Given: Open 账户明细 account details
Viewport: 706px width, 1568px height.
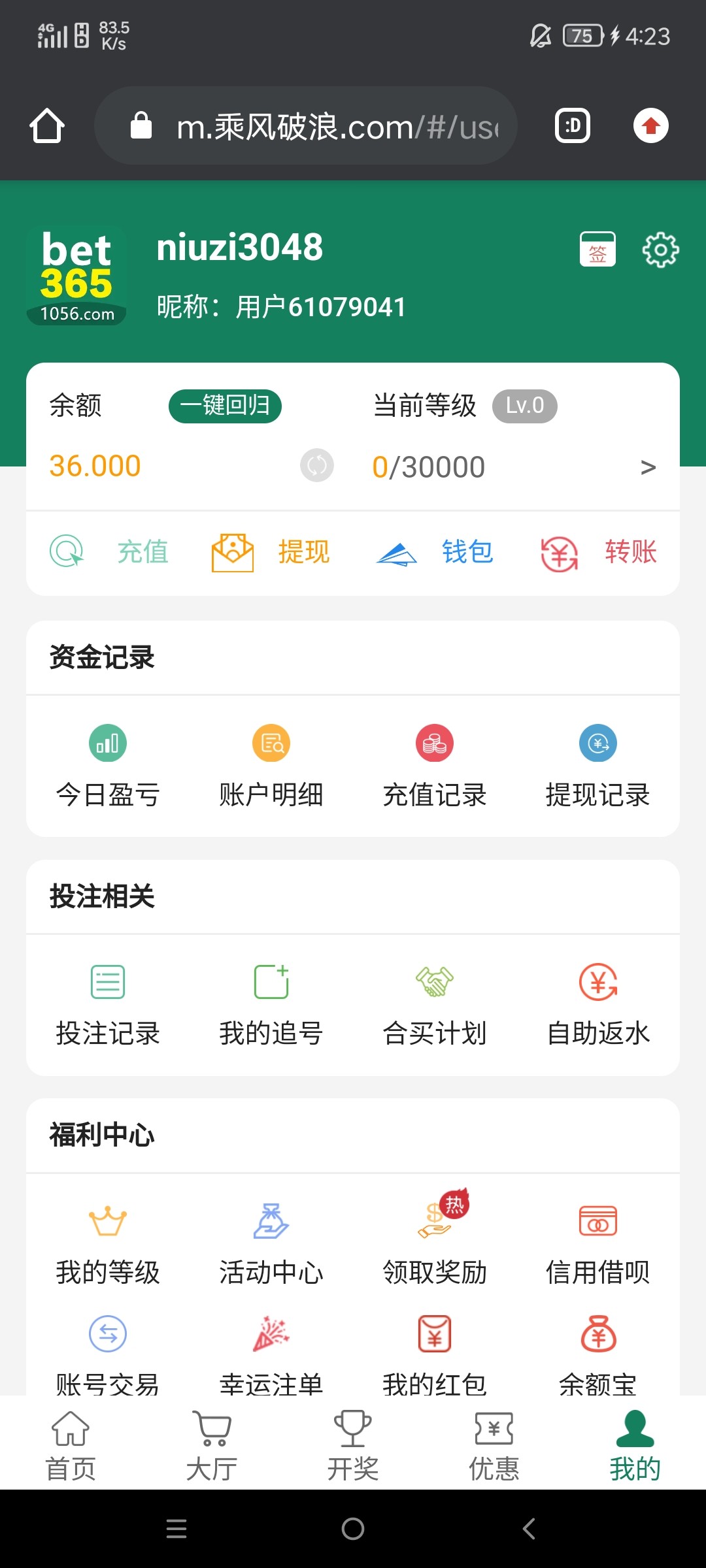Looking at the screenshot, I should point(271,766).
